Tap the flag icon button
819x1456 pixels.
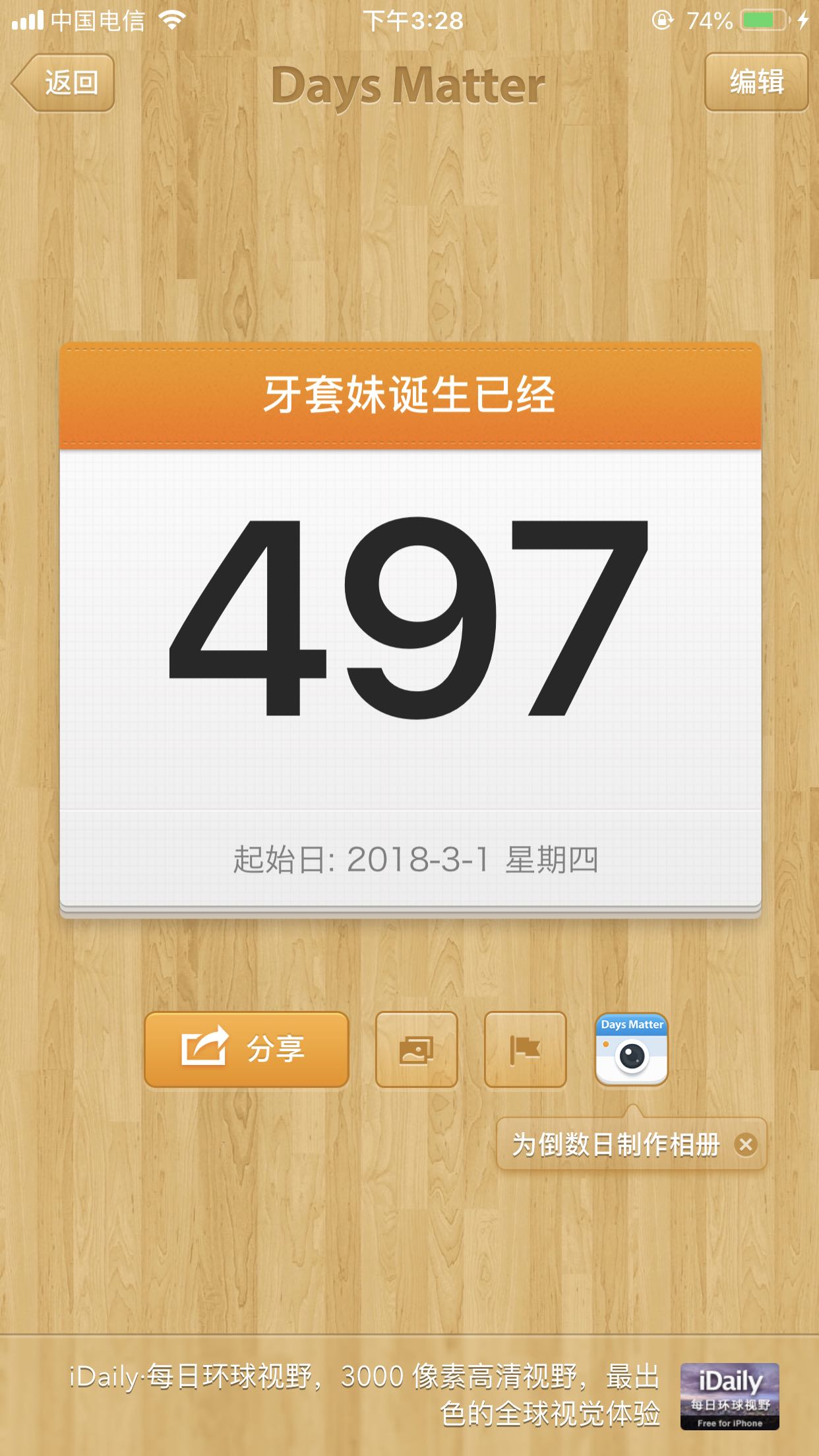[x=525, y=1049]
